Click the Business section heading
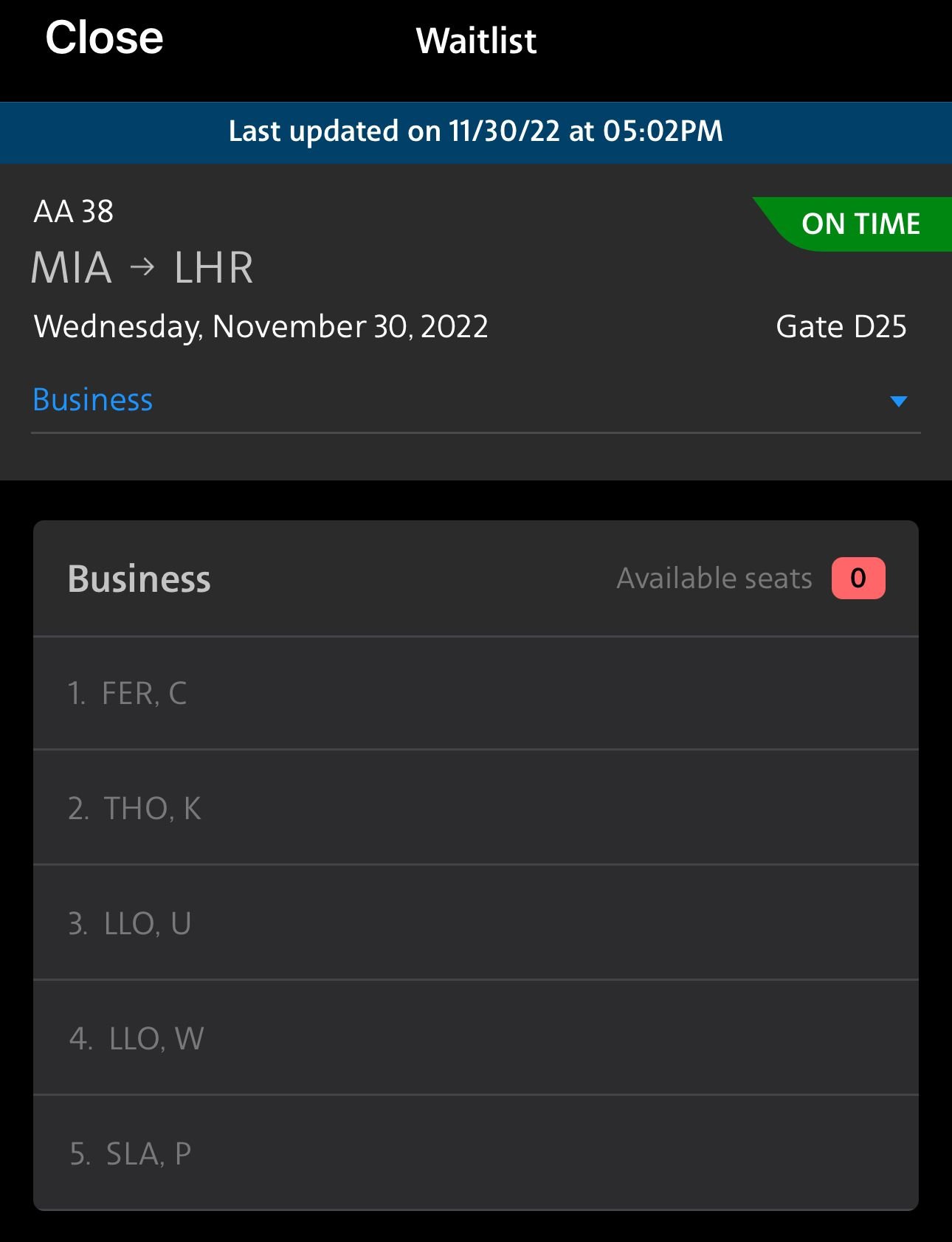Screen dimensions: 952x1242 tap(139, 579)
